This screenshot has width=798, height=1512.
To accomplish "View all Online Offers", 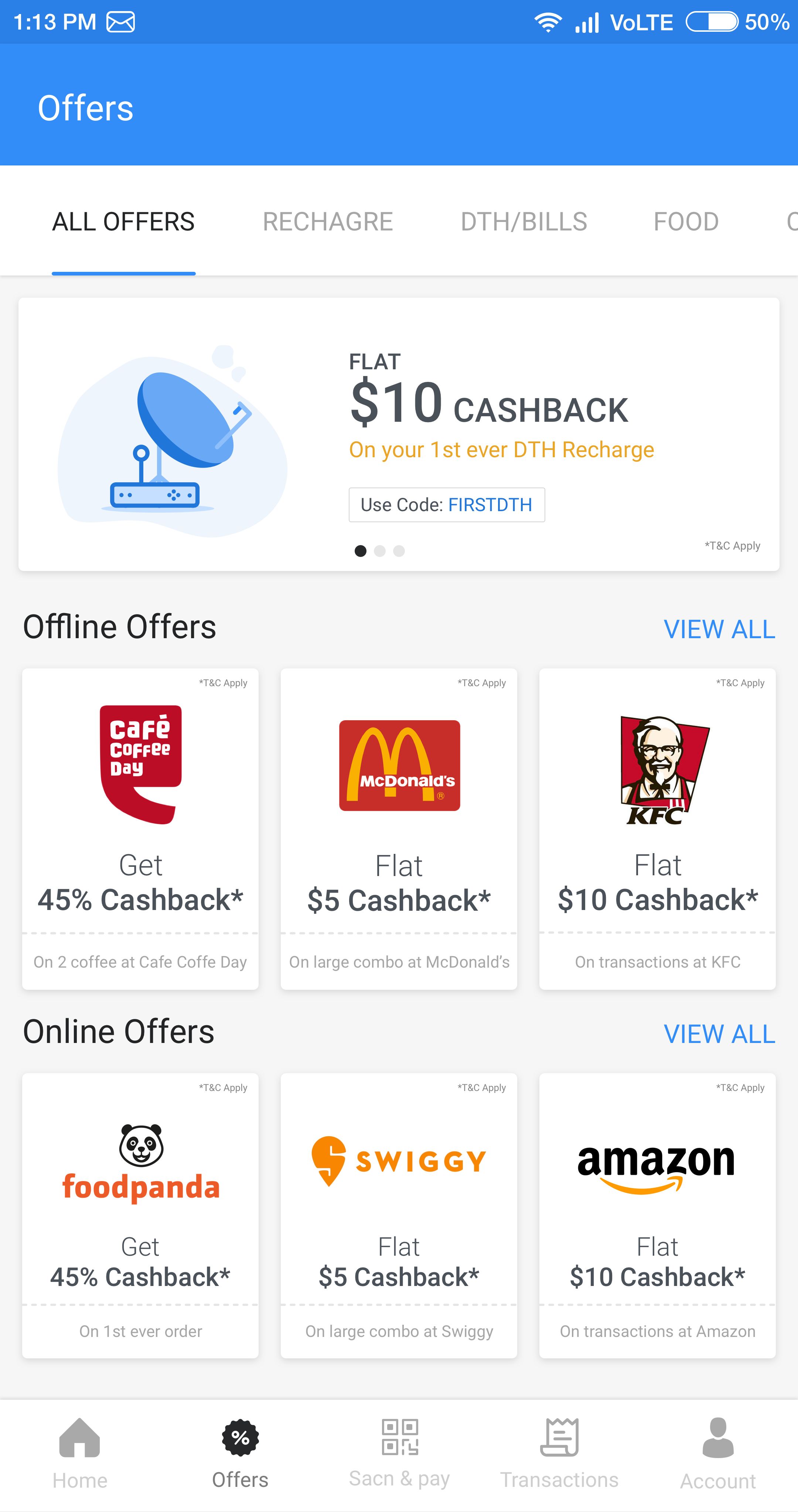I will click(x=719, y=1034).
